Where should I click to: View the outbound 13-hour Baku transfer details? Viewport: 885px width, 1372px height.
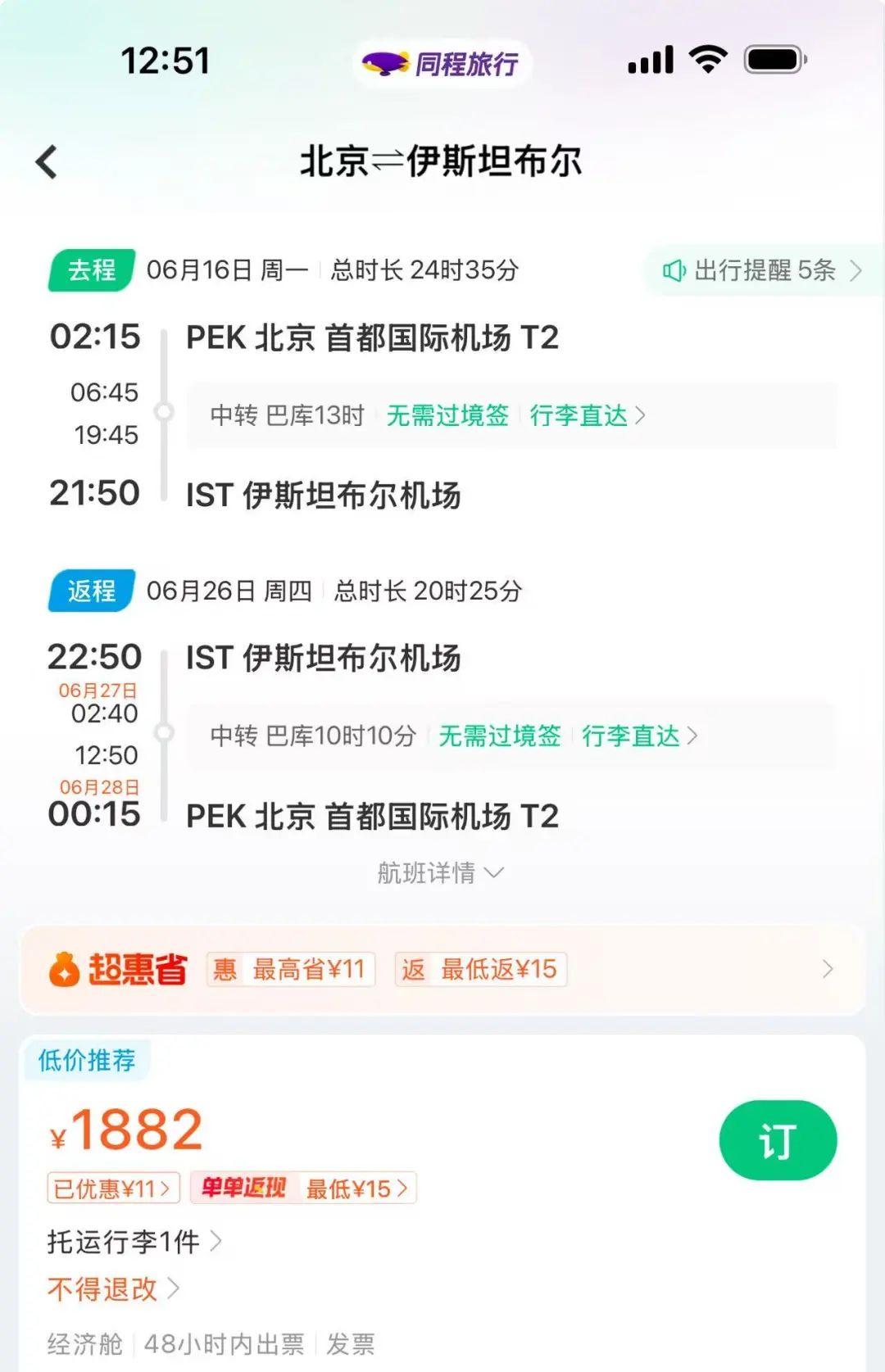[511, 415]
